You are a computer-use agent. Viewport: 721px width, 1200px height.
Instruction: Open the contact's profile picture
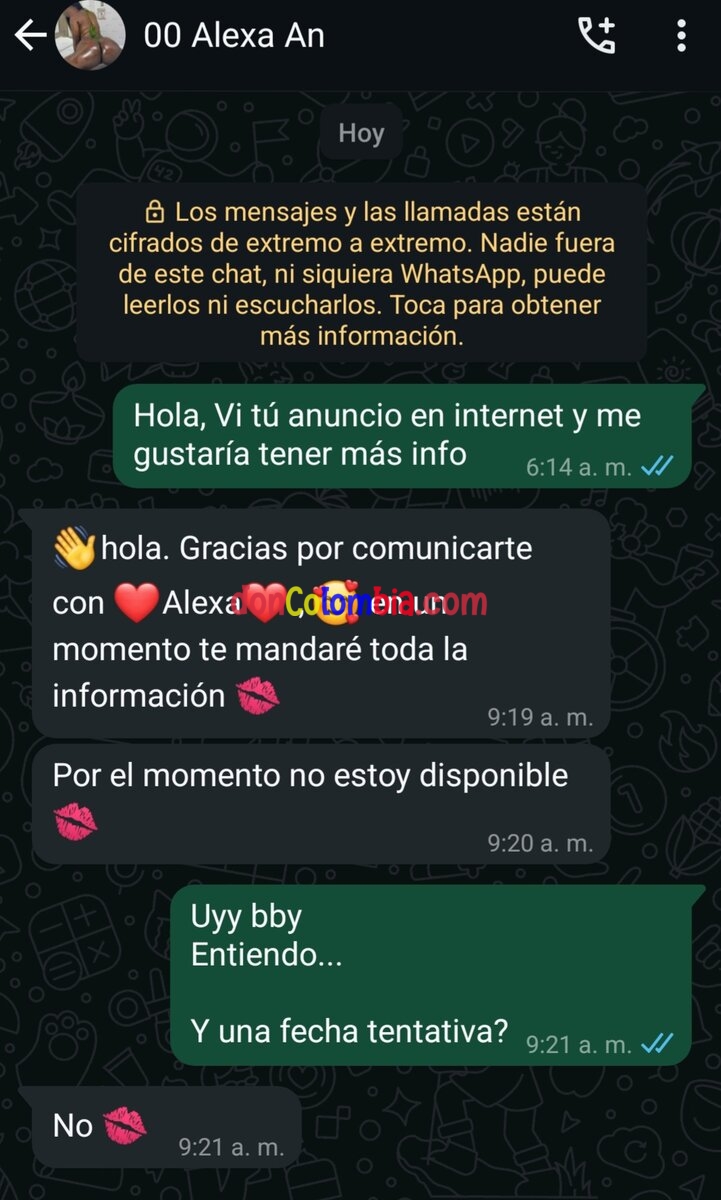click(x=89, y=36)
